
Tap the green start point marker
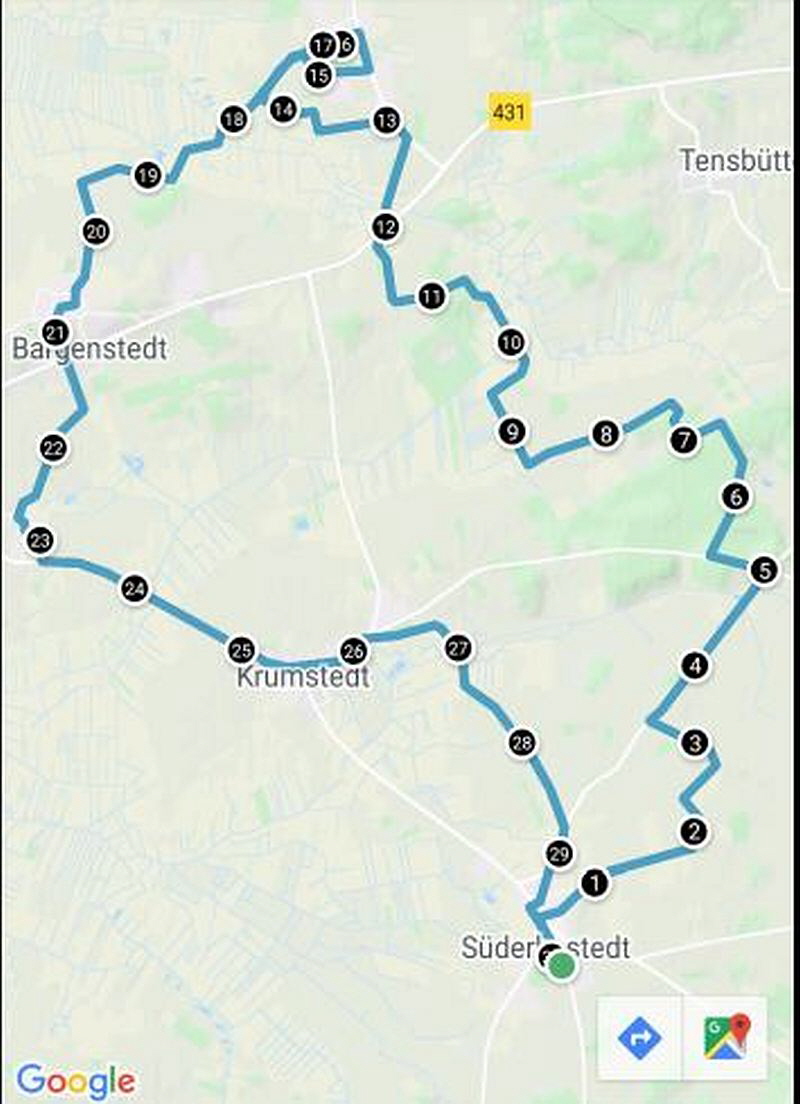click(563, 967)
